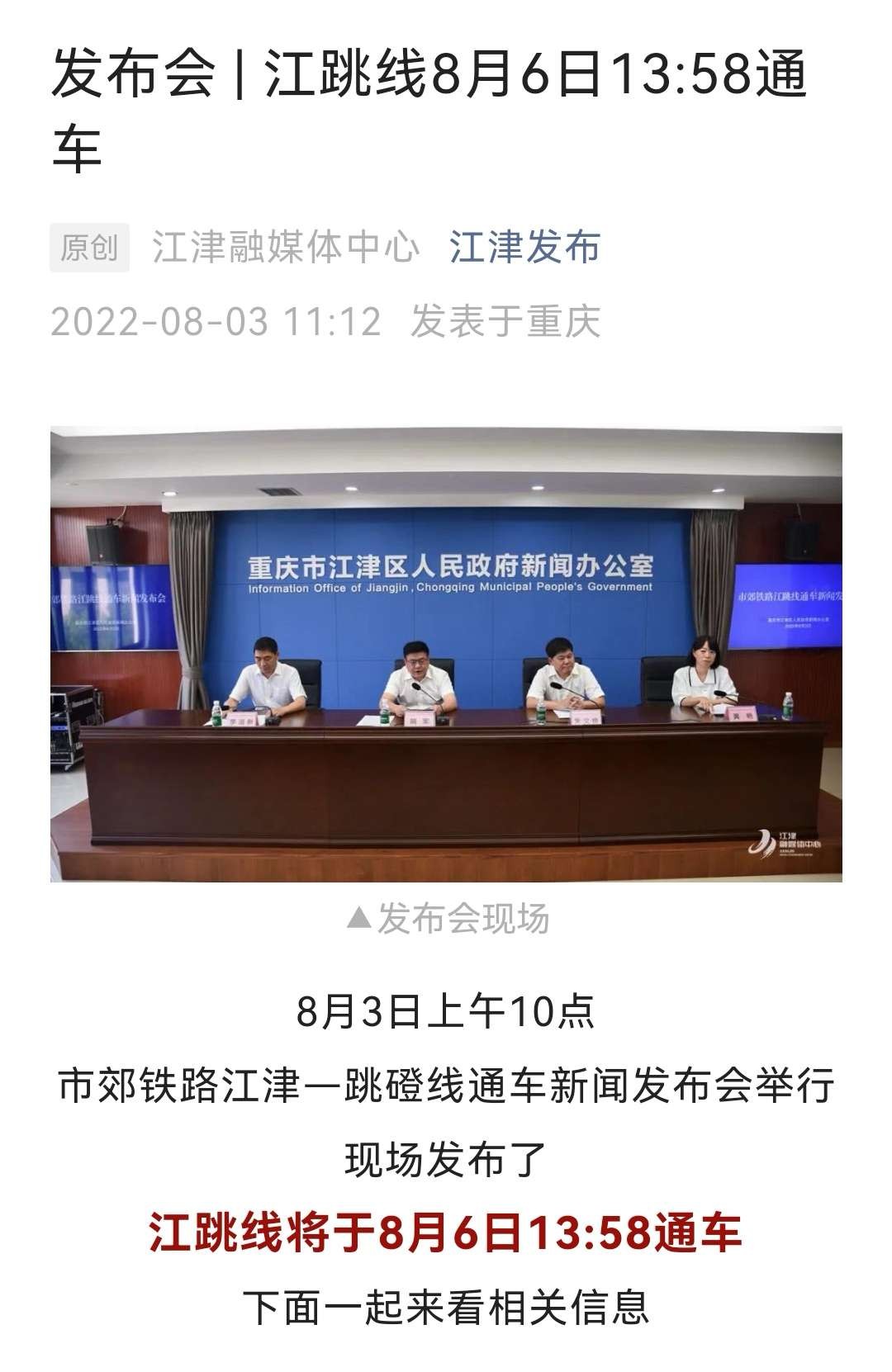Open the press conference photo
The width and height of the screenshot is (892, 1372).
click(446, 653)
